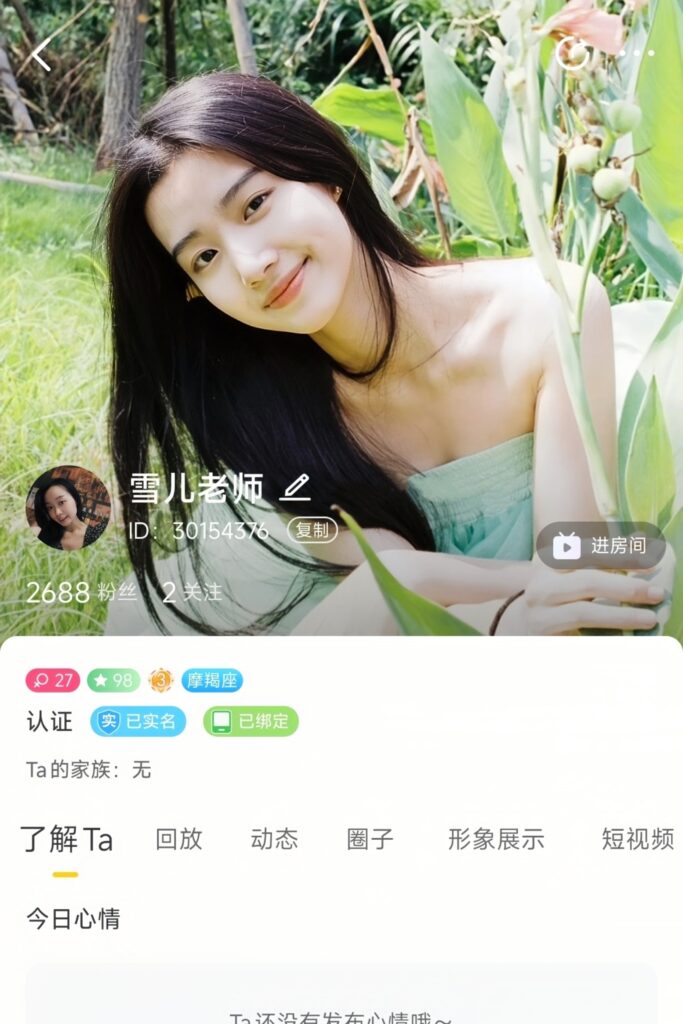Switch to the 回放 tab

(x=179, y=840)
